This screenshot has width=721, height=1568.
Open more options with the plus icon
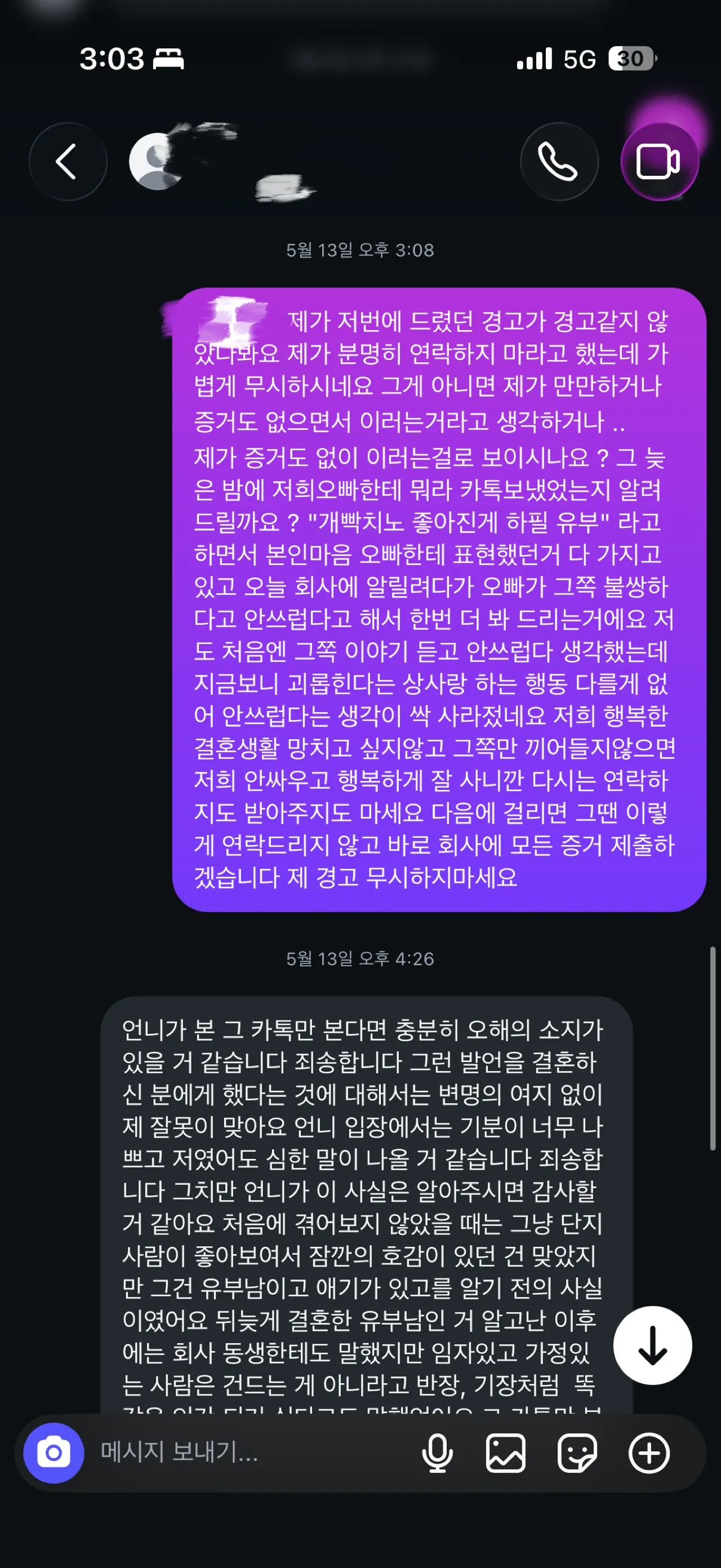tap(648, 1453)
